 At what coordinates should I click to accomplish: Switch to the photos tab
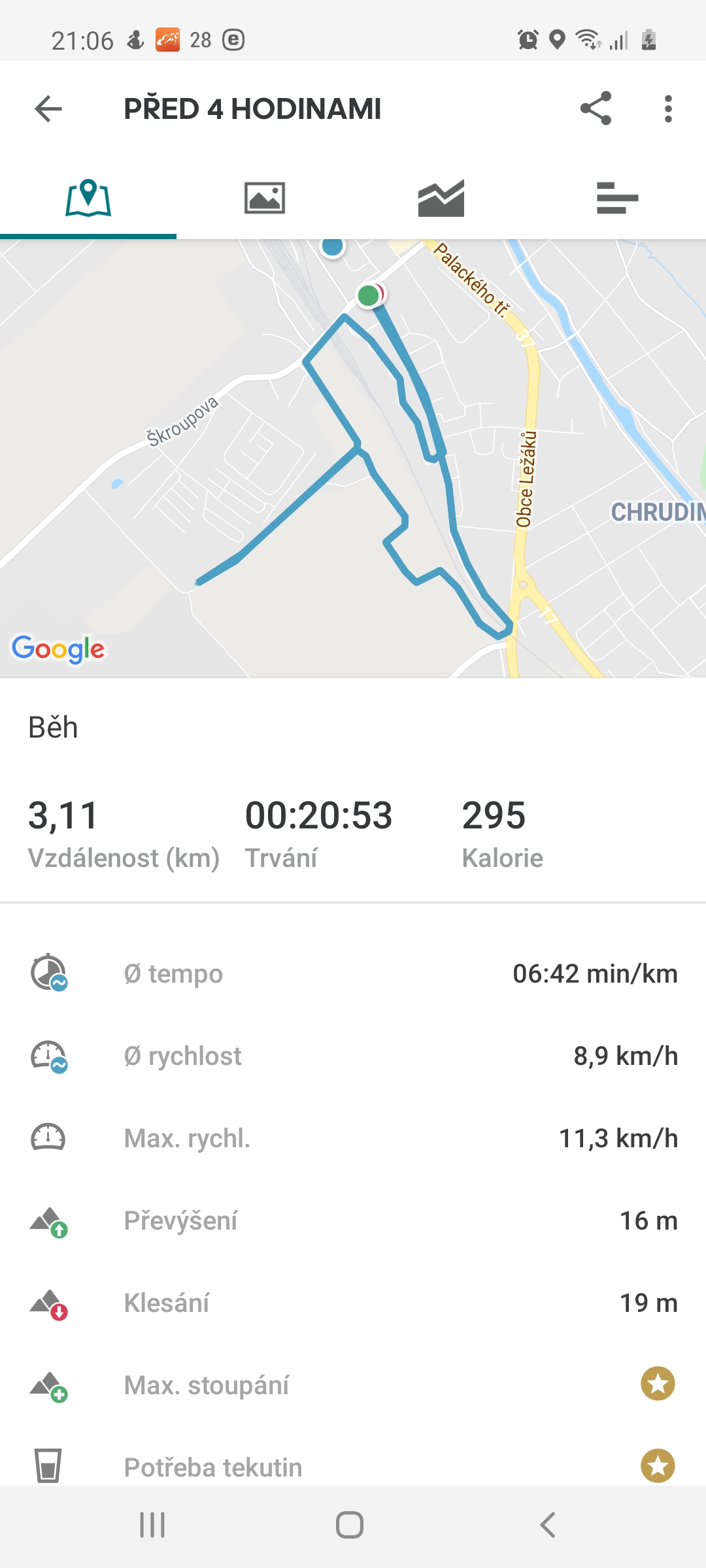pos(265,198)
